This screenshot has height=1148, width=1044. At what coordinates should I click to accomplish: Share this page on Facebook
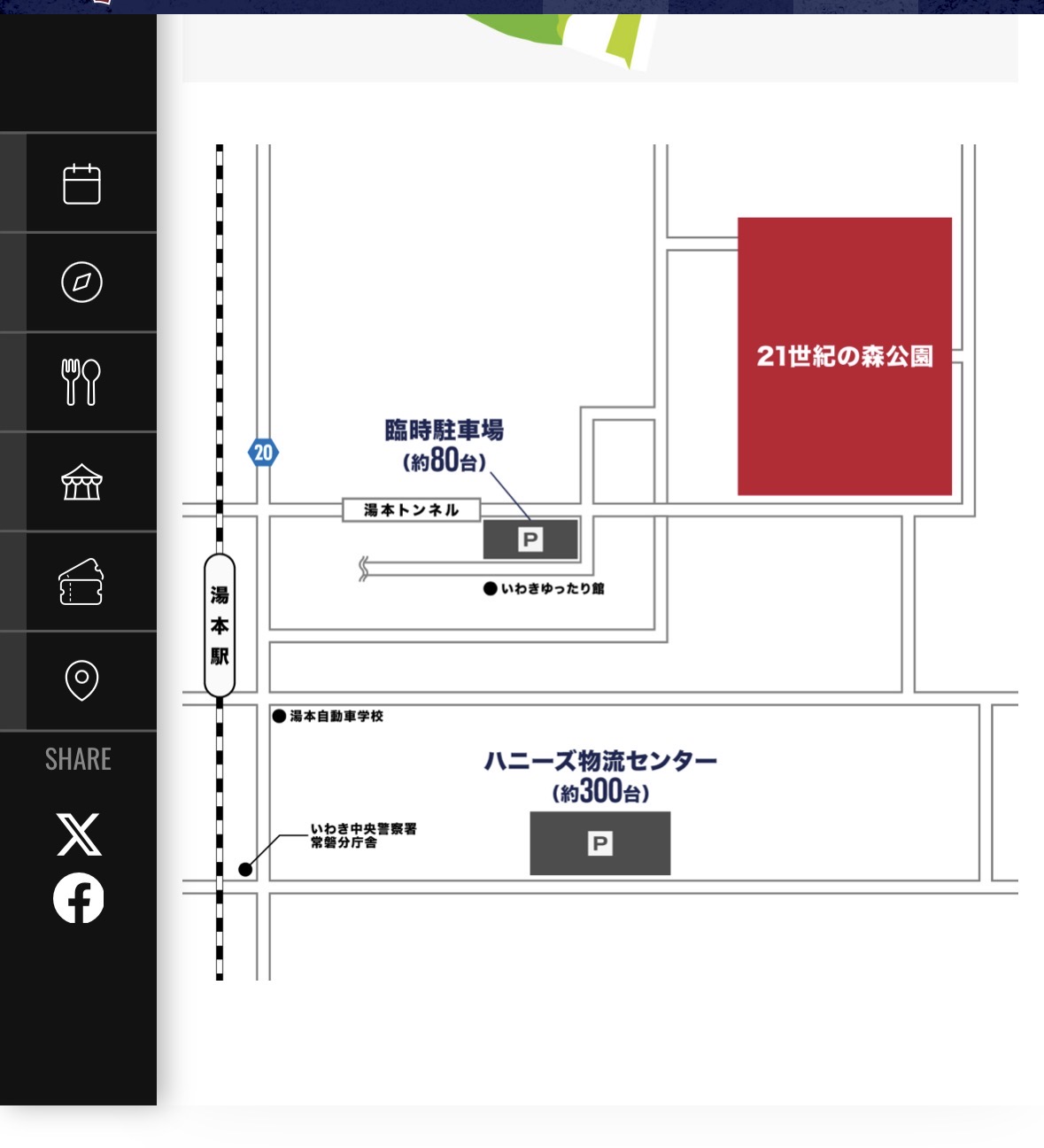click(x=79, y=898)
